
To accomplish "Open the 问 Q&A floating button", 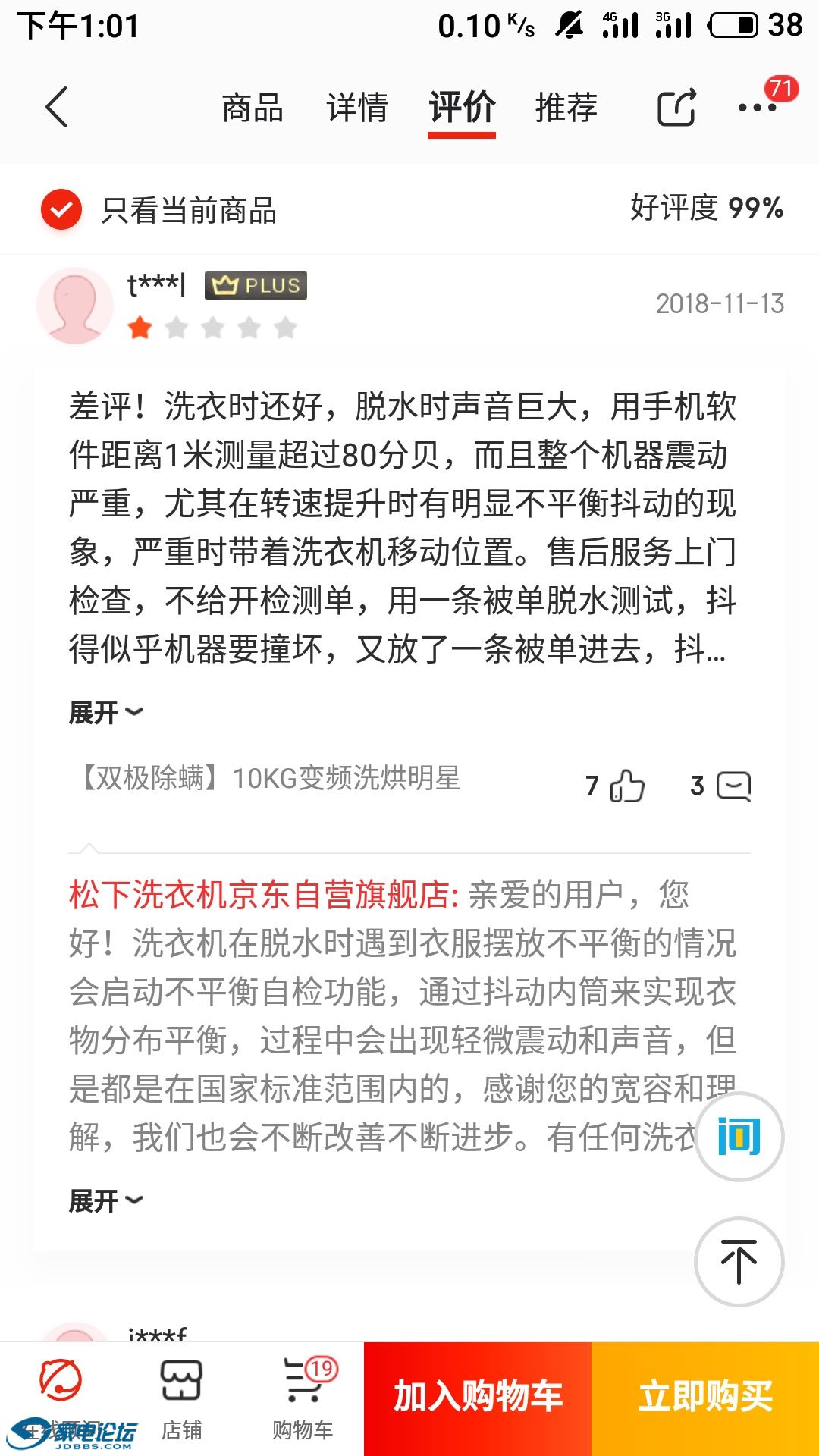I will click(739, 1136).
